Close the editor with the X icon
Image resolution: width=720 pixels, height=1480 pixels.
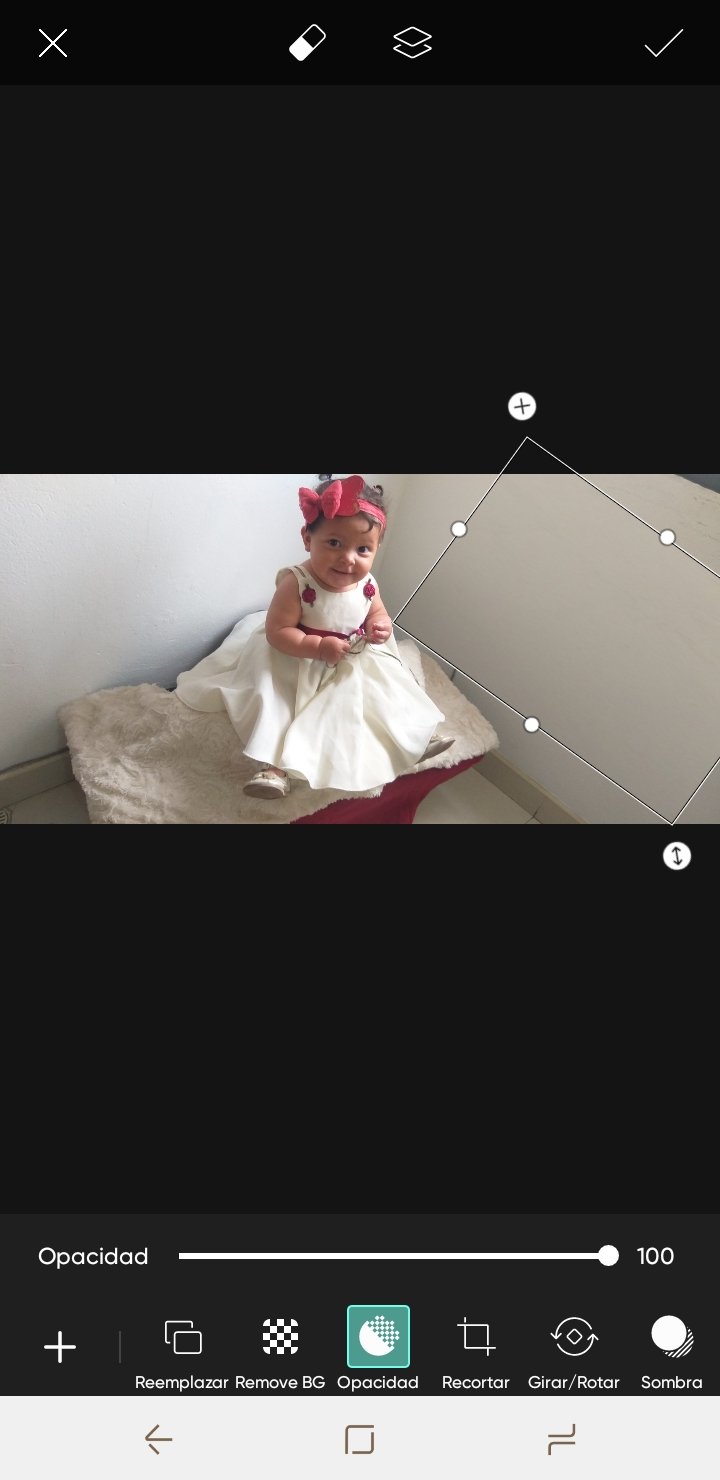point(53,43)
